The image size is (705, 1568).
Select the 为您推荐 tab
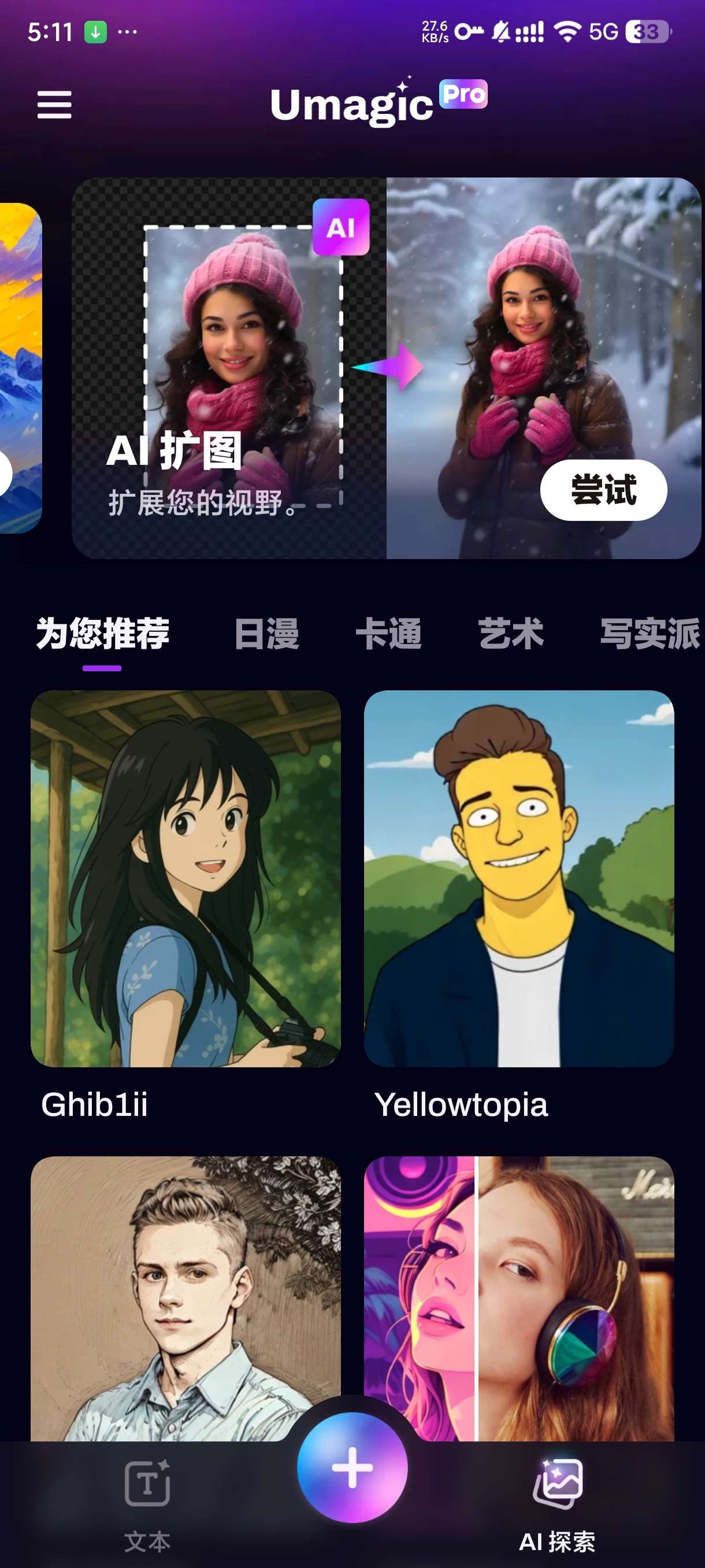(103, 634)
